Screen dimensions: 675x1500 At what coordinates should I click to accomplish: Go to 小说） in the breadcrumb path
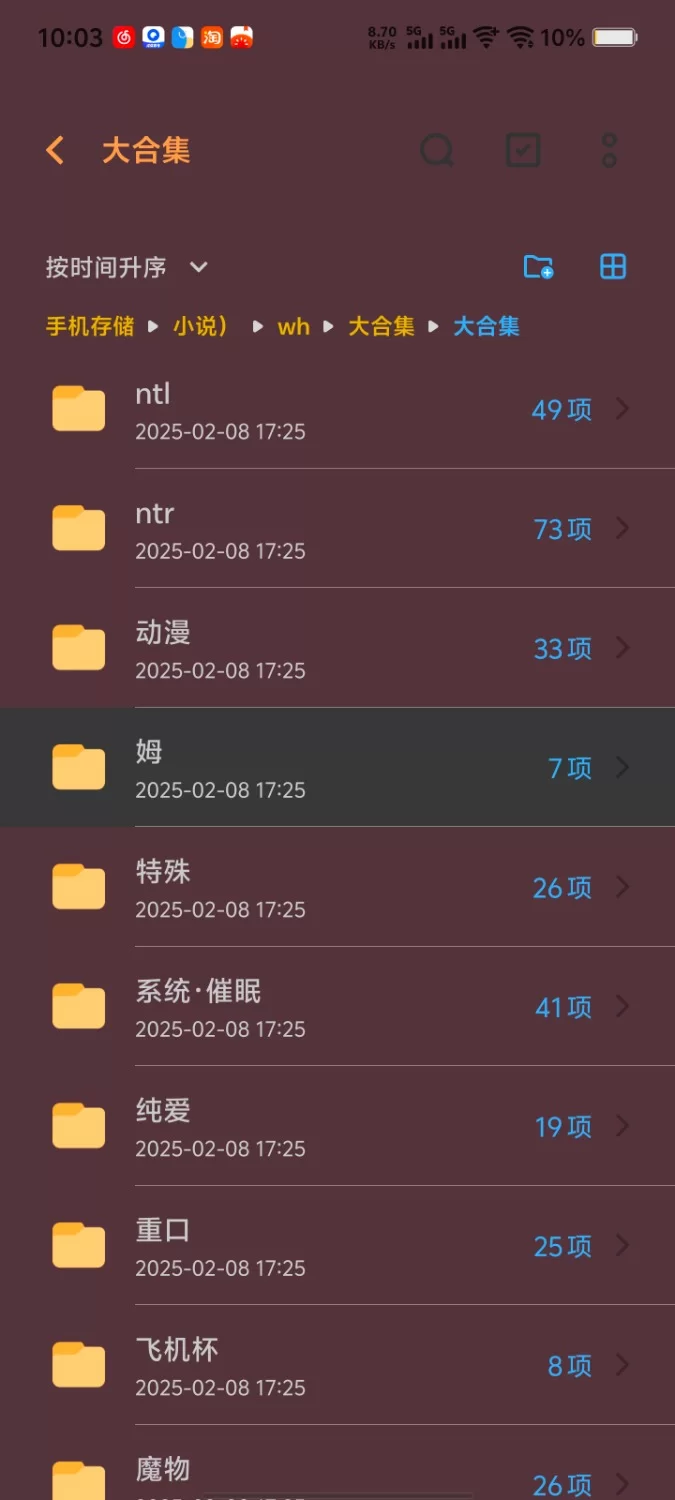[201, 326]
